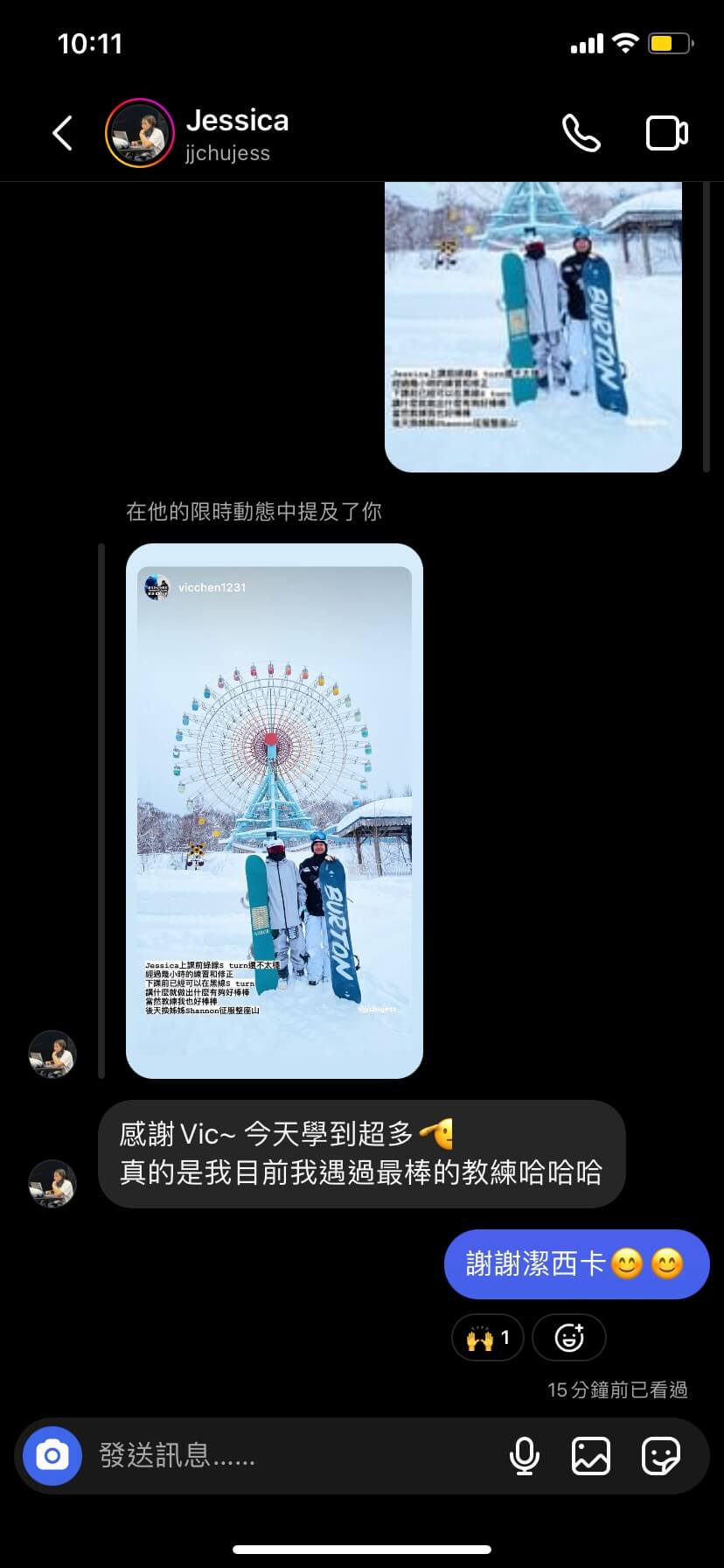Open the photo gallery picker
This screenshot has height=1568, width=724.
pos(591,1456)
